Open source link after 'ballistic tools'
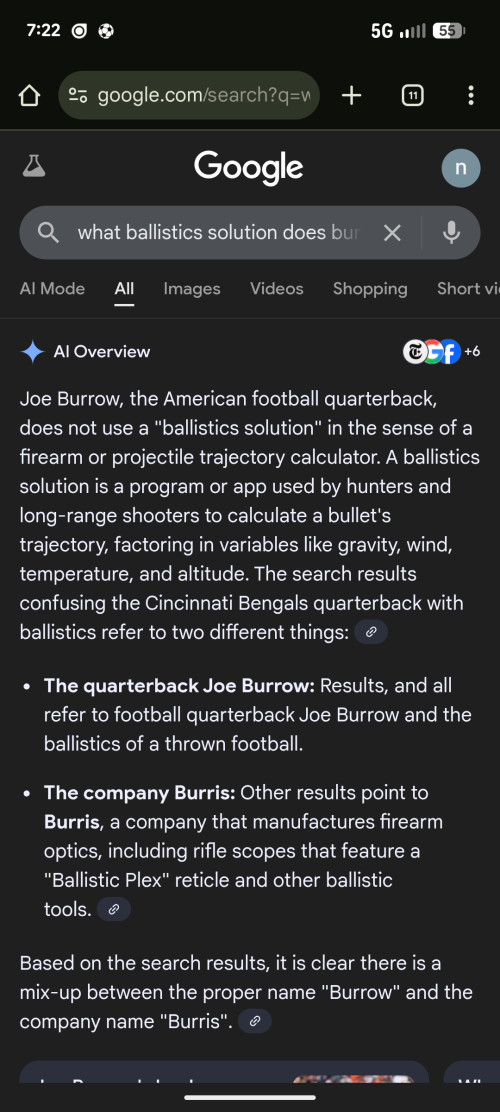This screenshot has width=500, height=1112. [x=113, y=910]
